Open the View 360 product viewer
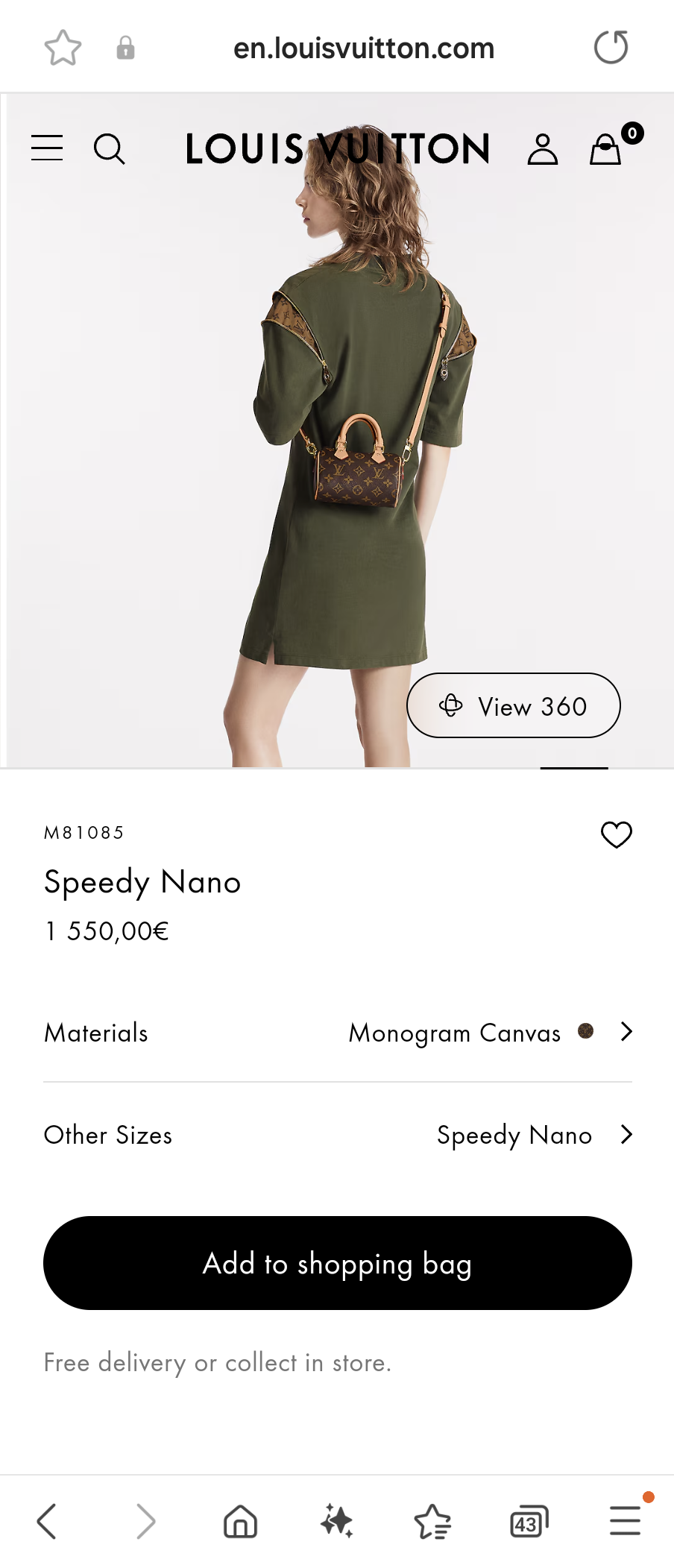The width and height of the screenshot is (674, 1568). pos(513,705)
